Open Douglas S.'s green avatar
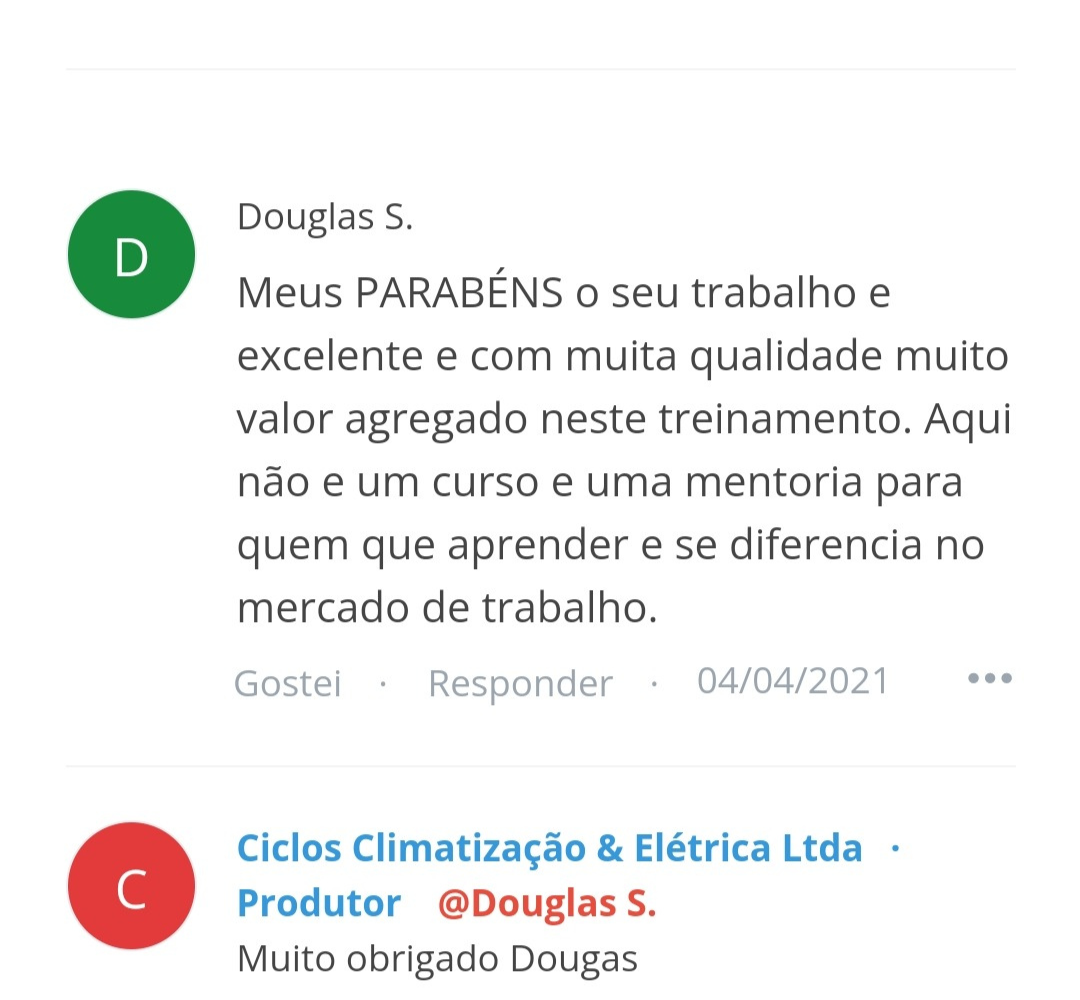1080x1000 pixels. pos(131,255)
